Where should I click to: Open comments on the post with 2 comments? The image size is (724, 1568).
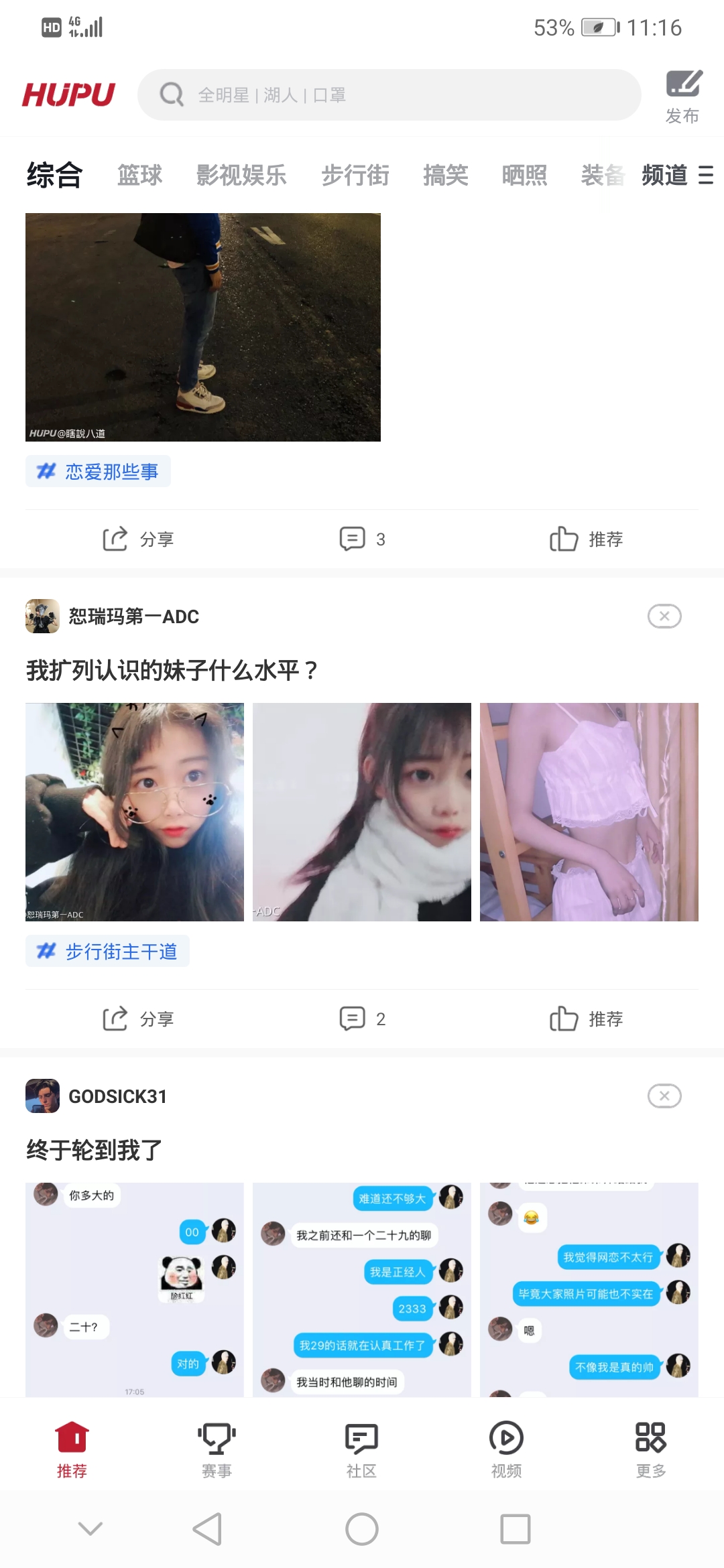(x=362, y=1019)
